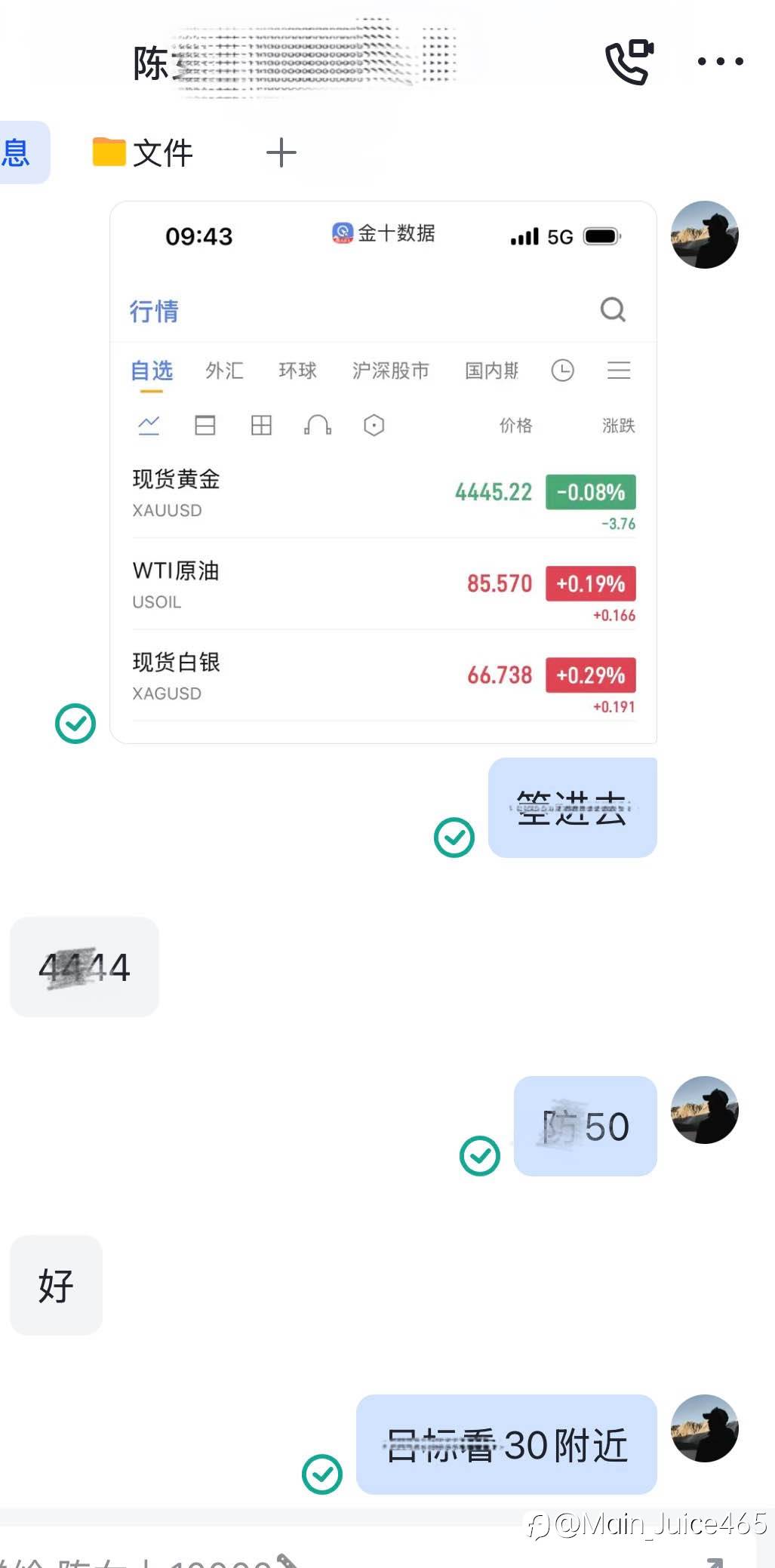Switch to the 文件 tab
The width and height of the screenshot is (775, 1568).
(143, 152)
